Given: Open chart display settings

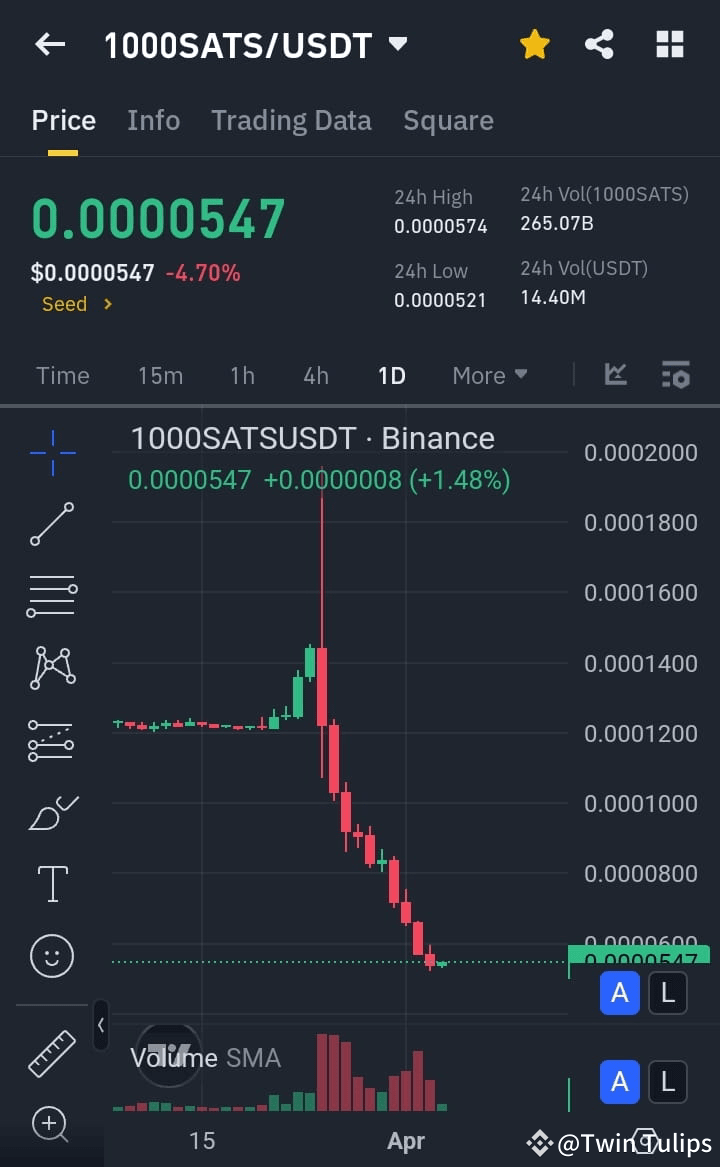Looking at the screenshot, I should [x=675, y=375].
